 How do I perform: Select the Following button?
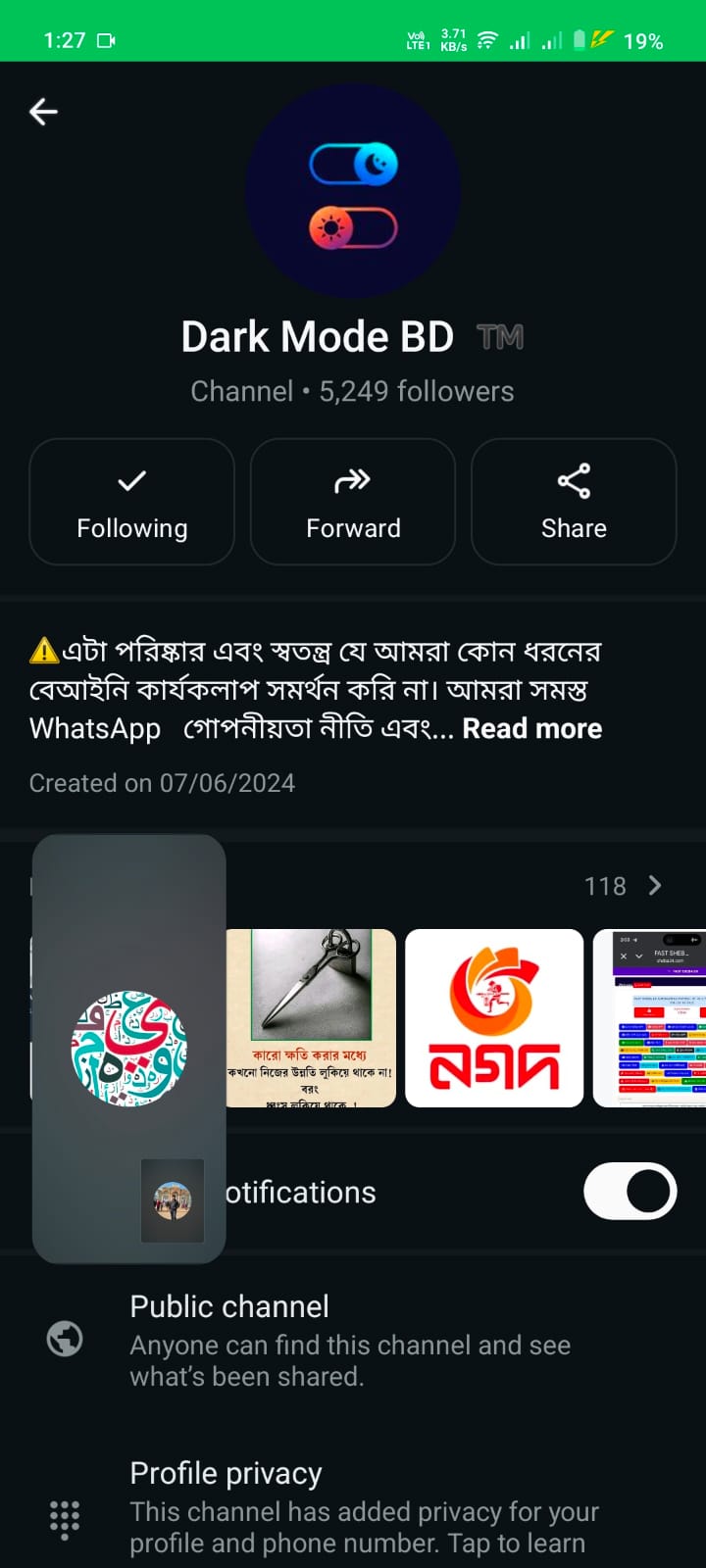tap(131, 502)
